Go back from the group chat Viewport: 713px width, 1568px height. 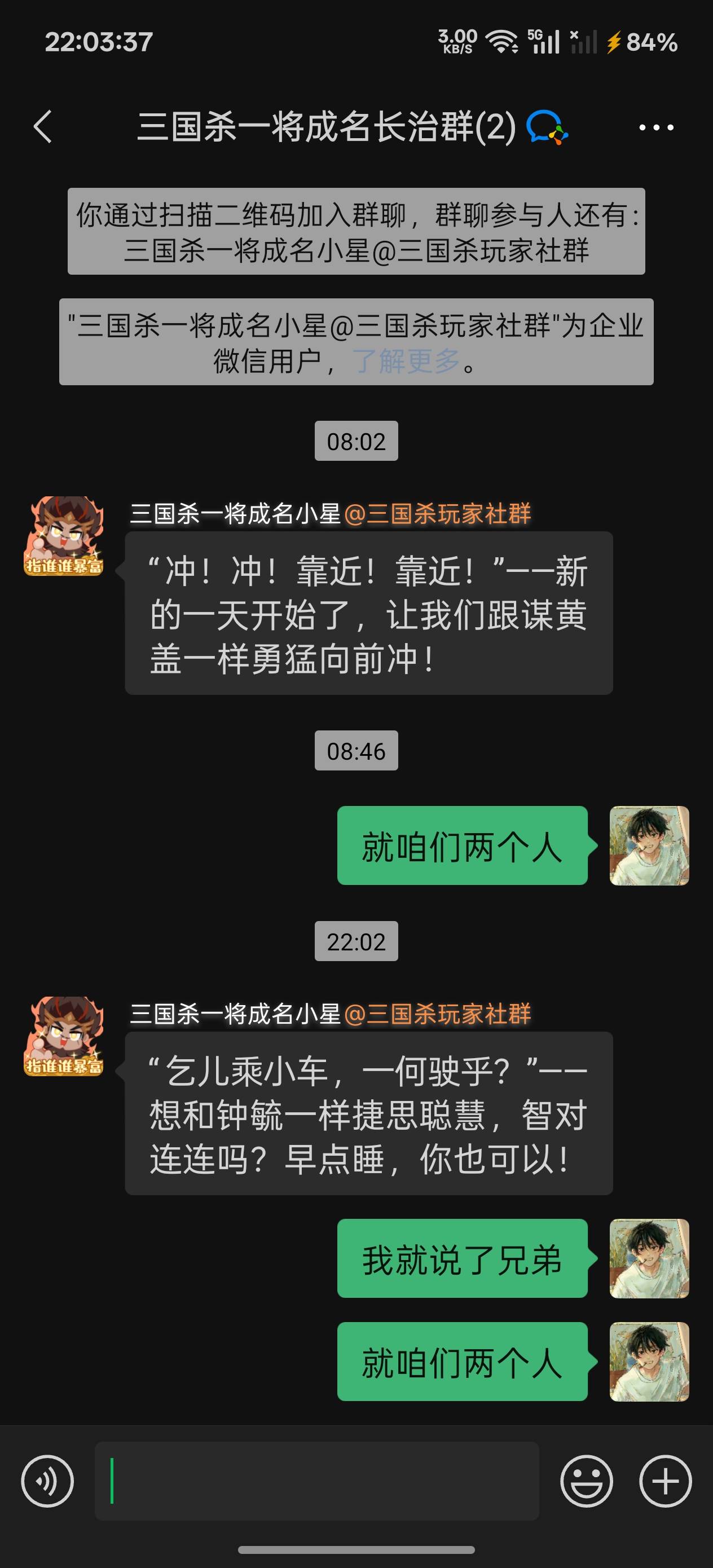(x=43, y=126)
